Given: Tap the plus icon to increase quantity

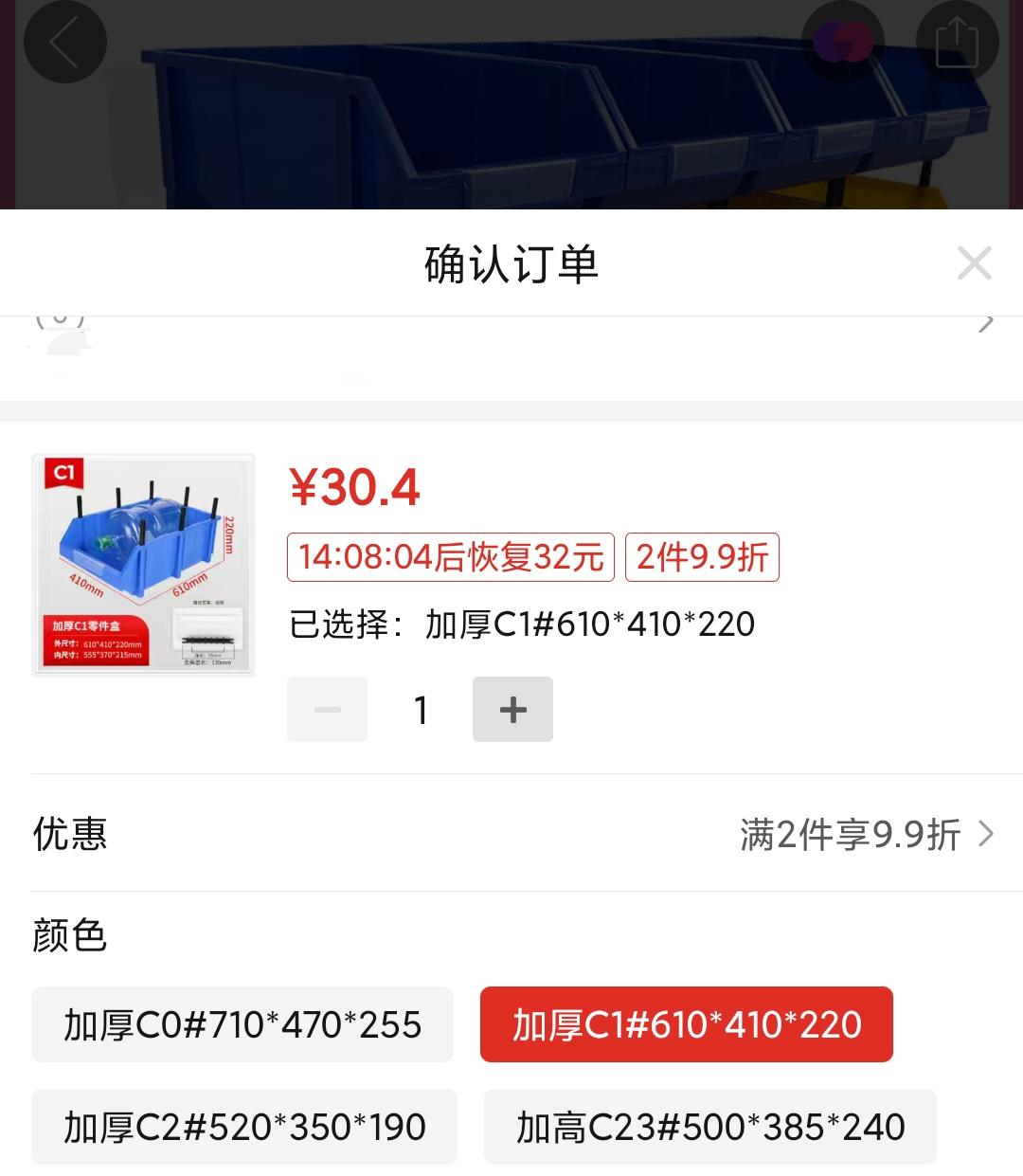Looking at the screenshot, I should tap(512, 709).
